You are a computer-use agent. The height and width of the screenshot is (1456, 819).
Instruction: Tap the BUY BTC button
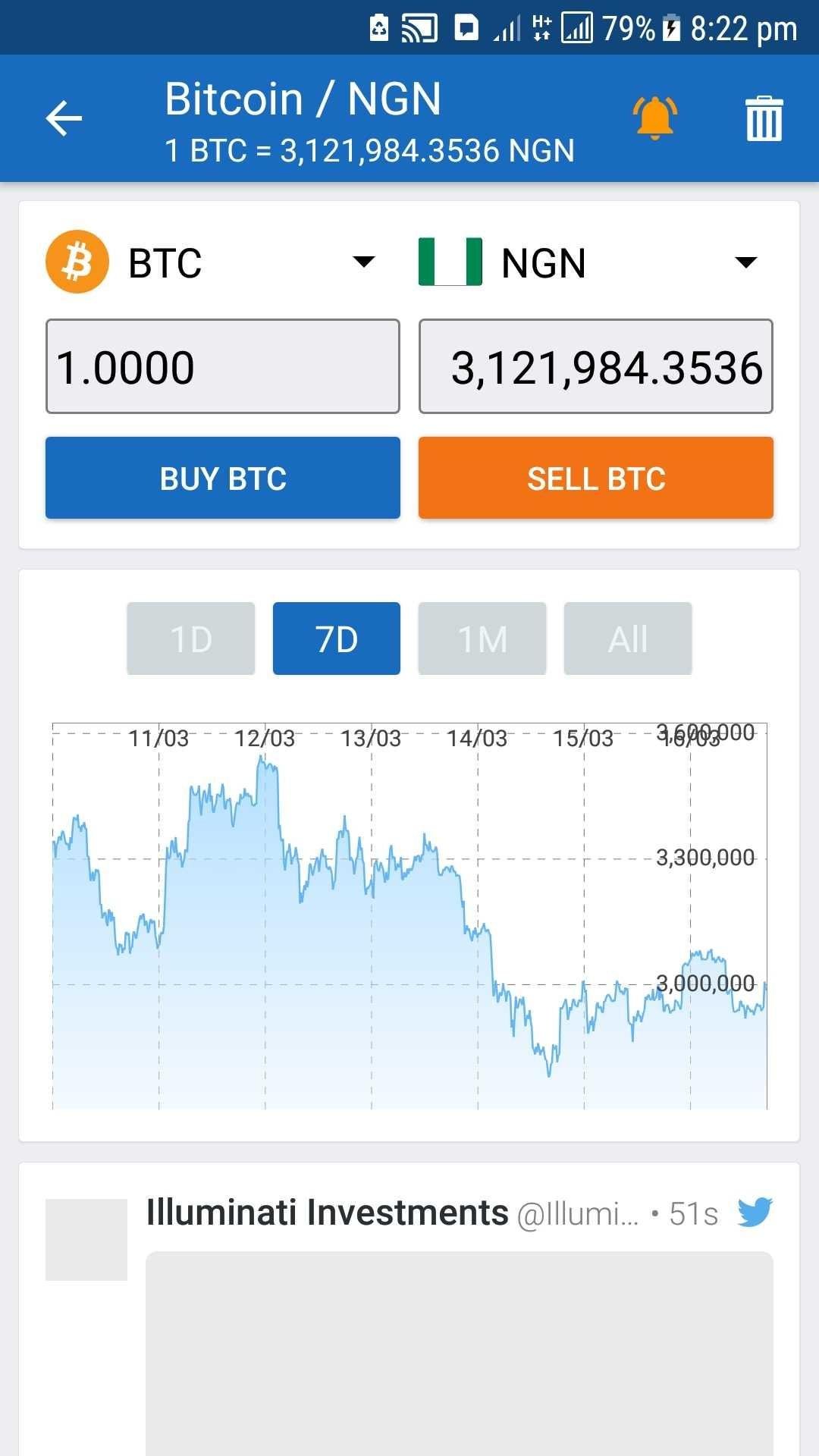tap(223, 479)
